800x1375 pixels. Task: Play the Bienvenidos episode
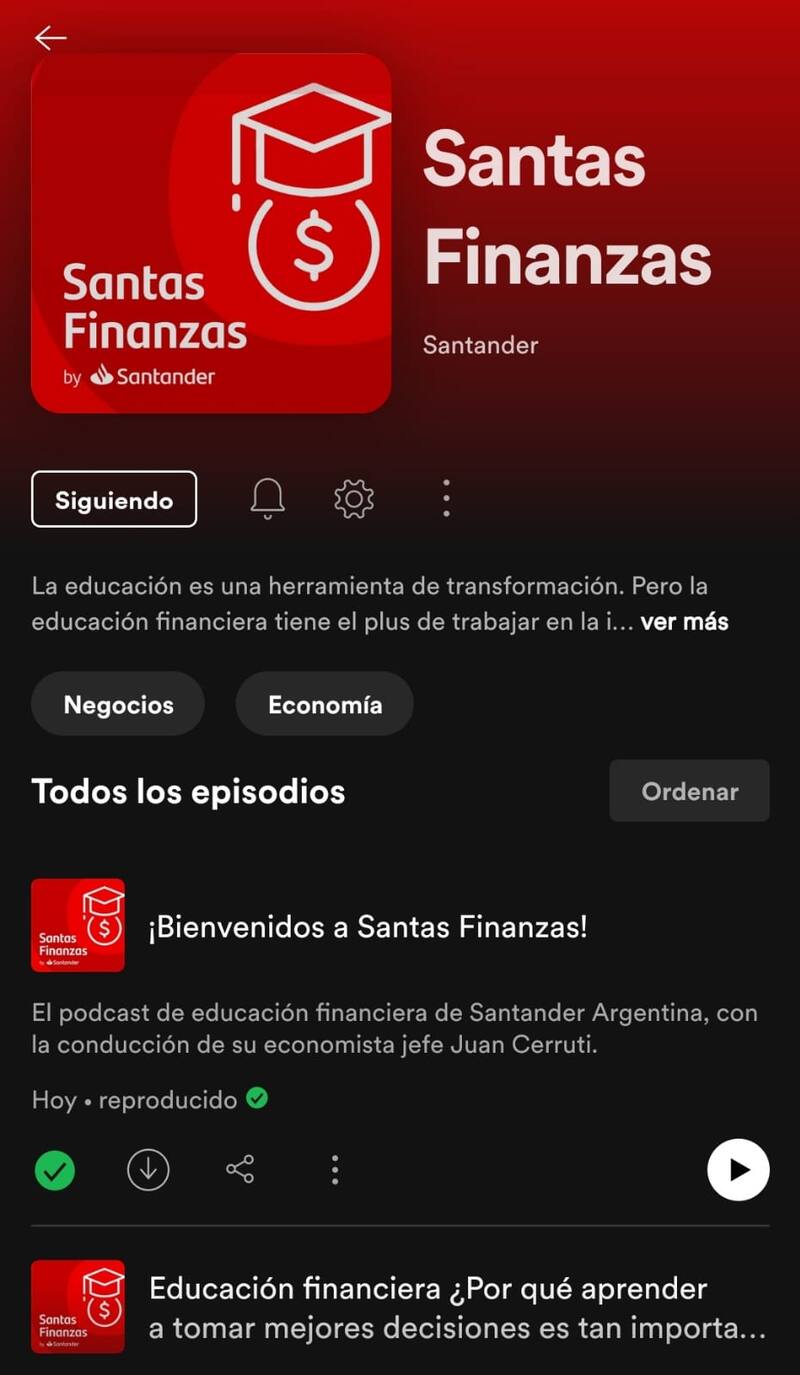coord(738,1170)
